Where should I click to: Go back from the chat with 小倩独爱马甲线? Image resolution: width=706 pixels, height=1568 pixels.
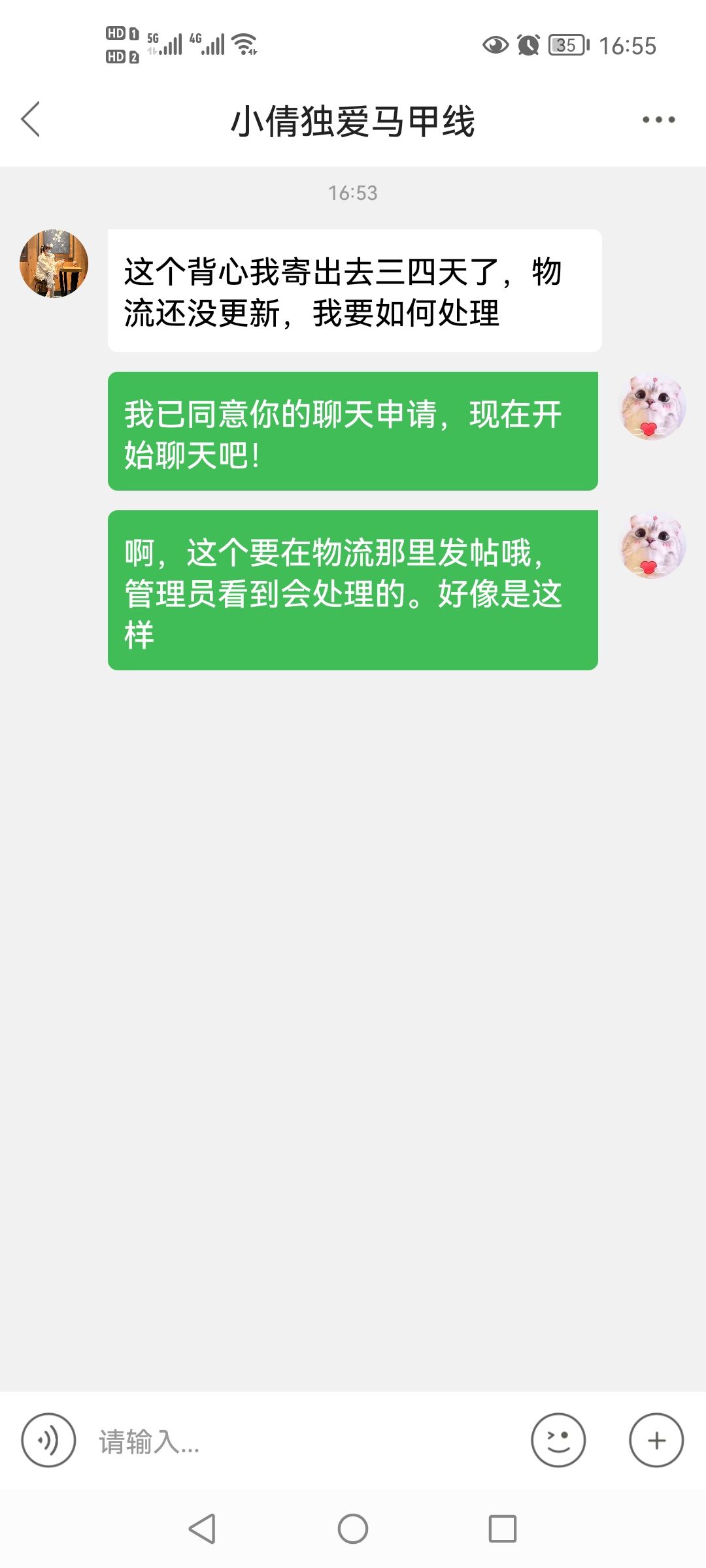[31, 120]
